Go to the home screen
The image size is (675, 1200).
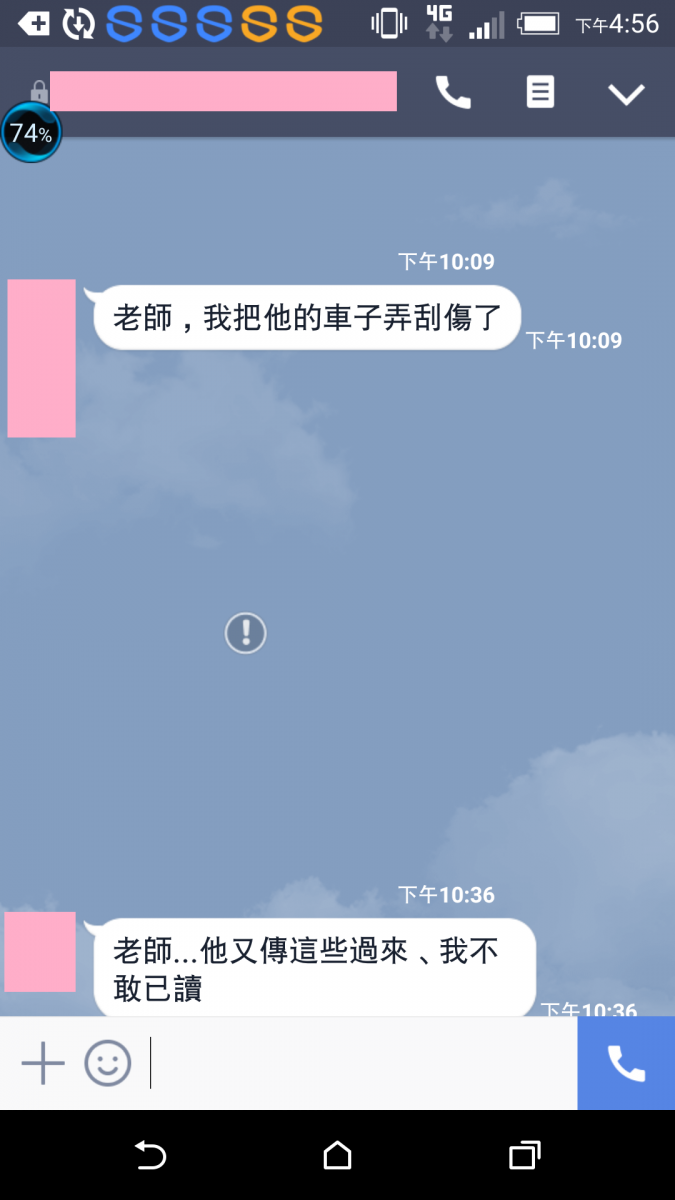click(338, 1156)
